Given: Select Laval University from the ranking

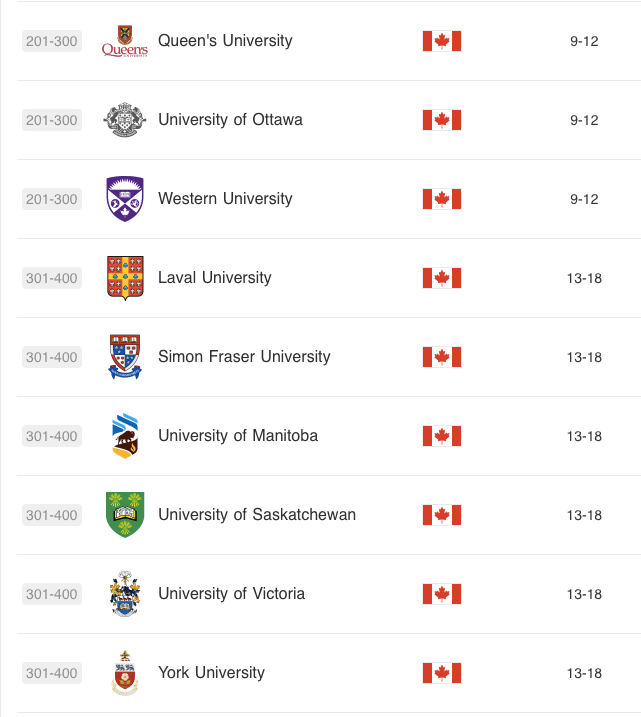Looking at the screenshot, I should pyautogui.click(x=214, y=278).
